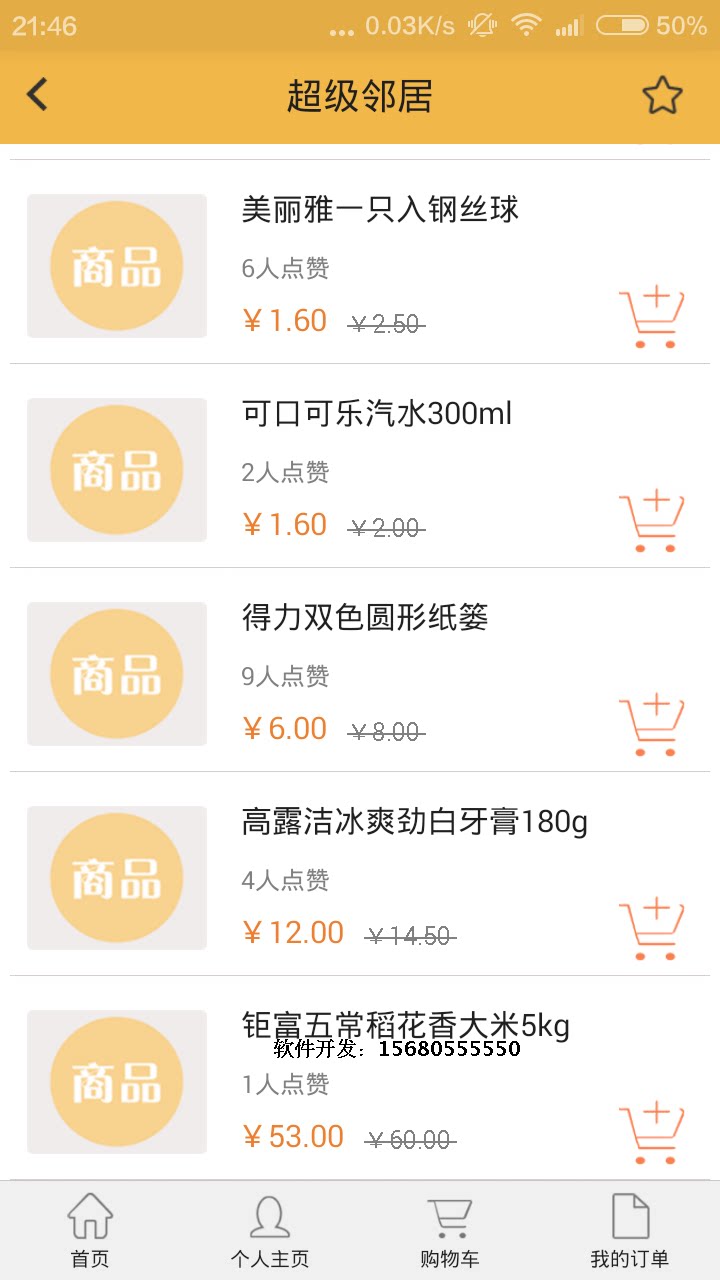Add 可口可乐汽水300ml to the cart
Image resolution: width=720 pixels, height=1280 pixels.
[652, 521]
